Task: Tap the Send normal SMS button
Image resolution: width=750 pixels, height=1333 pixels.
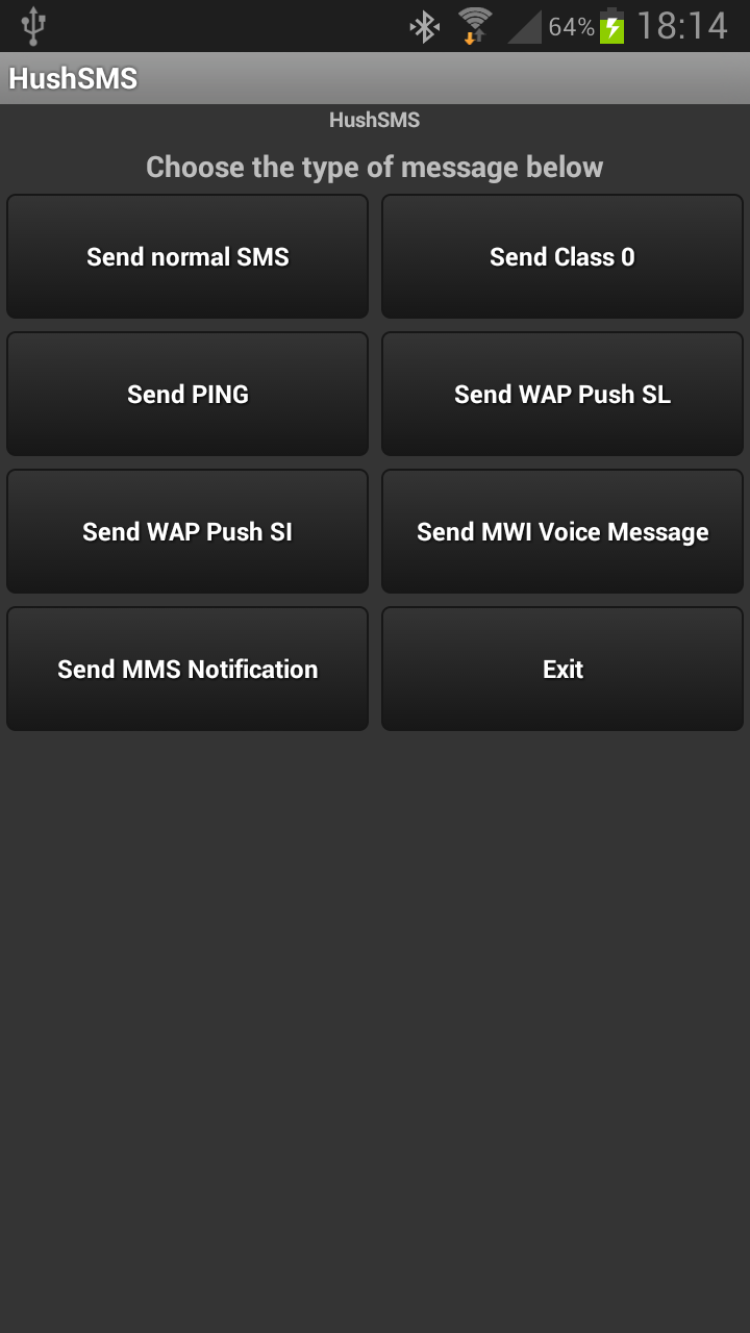Action: pyautogui.click(x=187, y=257)
